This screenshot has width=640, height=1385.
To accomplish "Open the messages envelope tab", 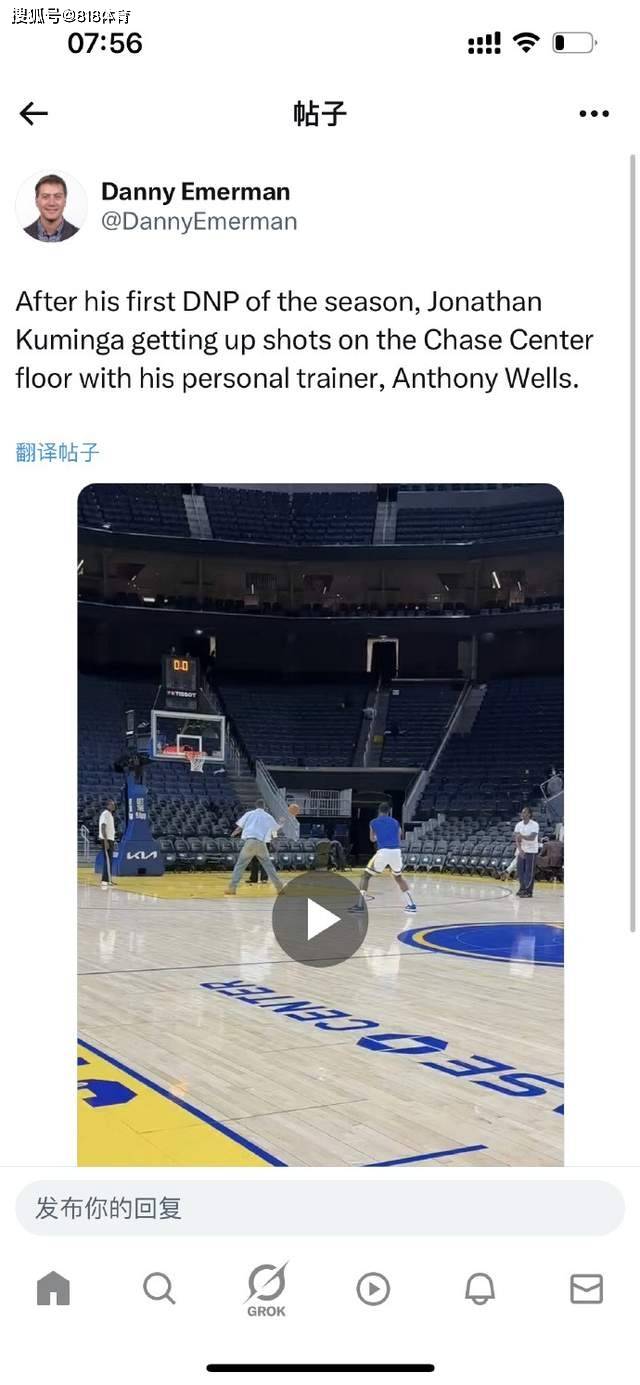I will 587,1289.
